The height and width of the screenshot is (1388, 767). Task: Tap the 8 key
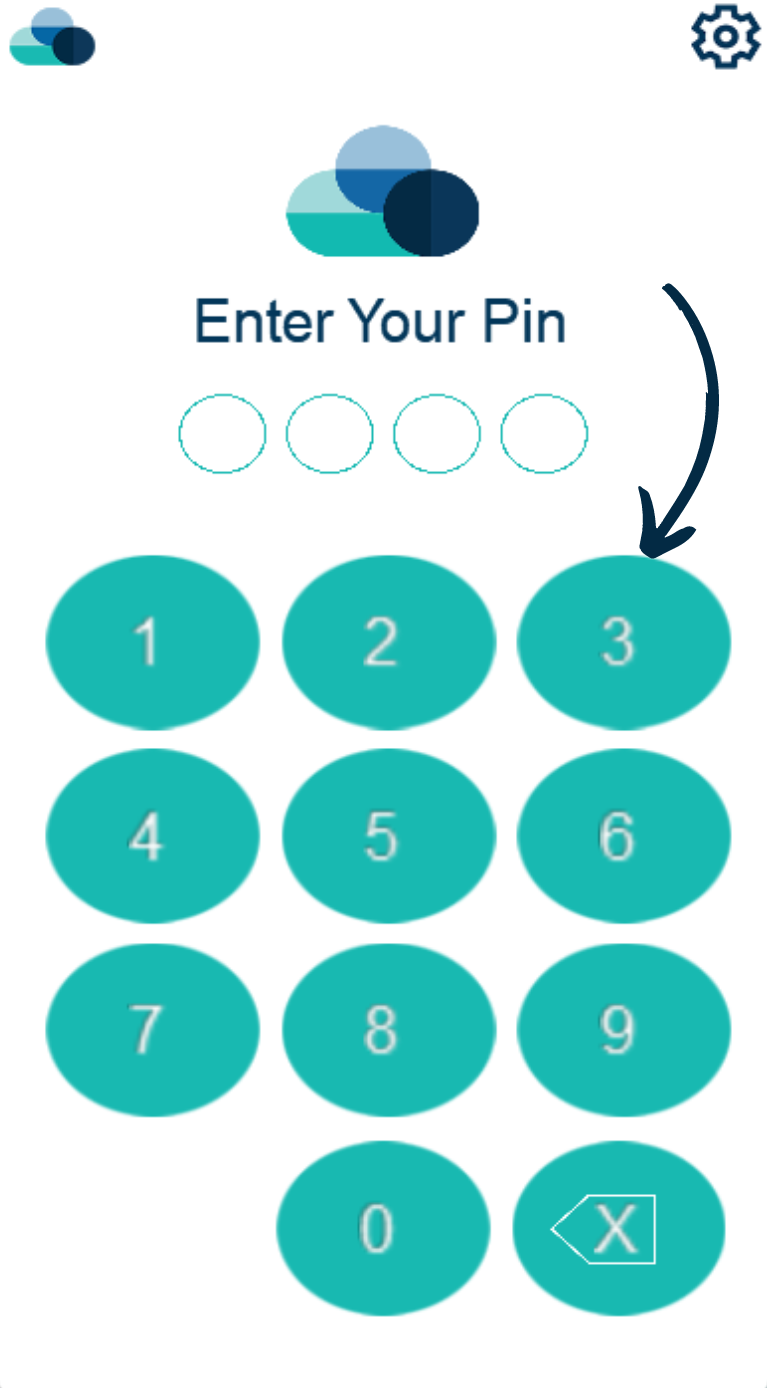point(389,1030)
